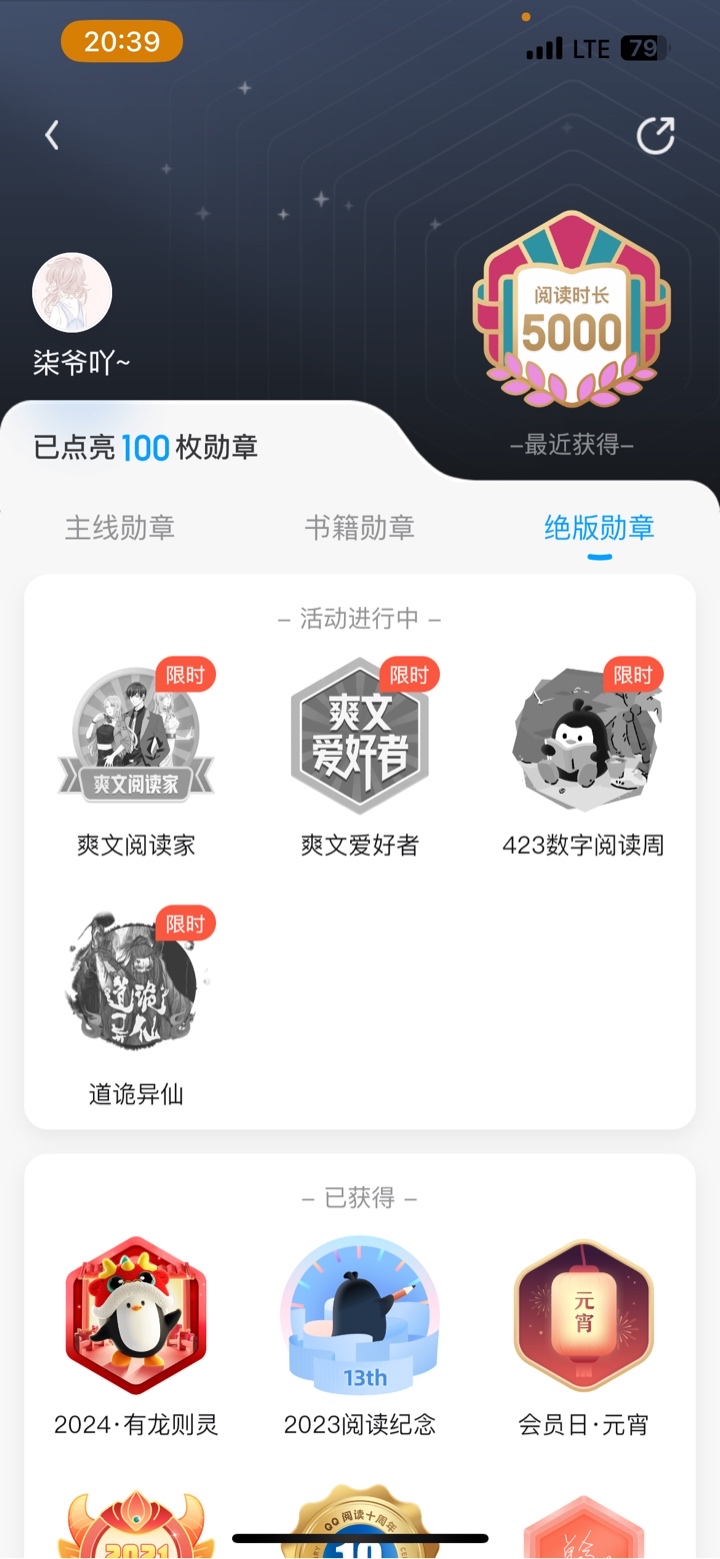720x1559 pixels.
Task: Open the 2023阅读纪念 medal
Action: pyautogui.click(x=360, y=1316)
